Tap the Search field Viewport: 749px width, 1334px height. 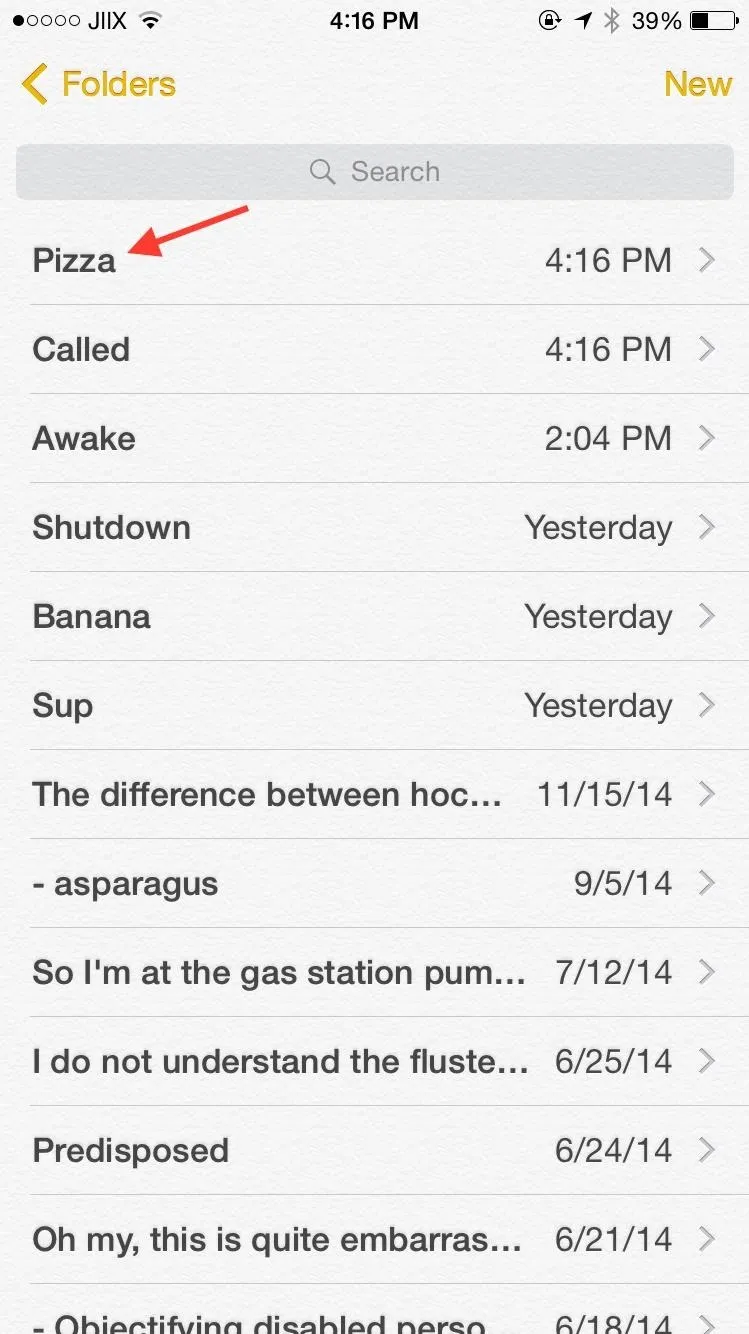click(x=374, y=172)
